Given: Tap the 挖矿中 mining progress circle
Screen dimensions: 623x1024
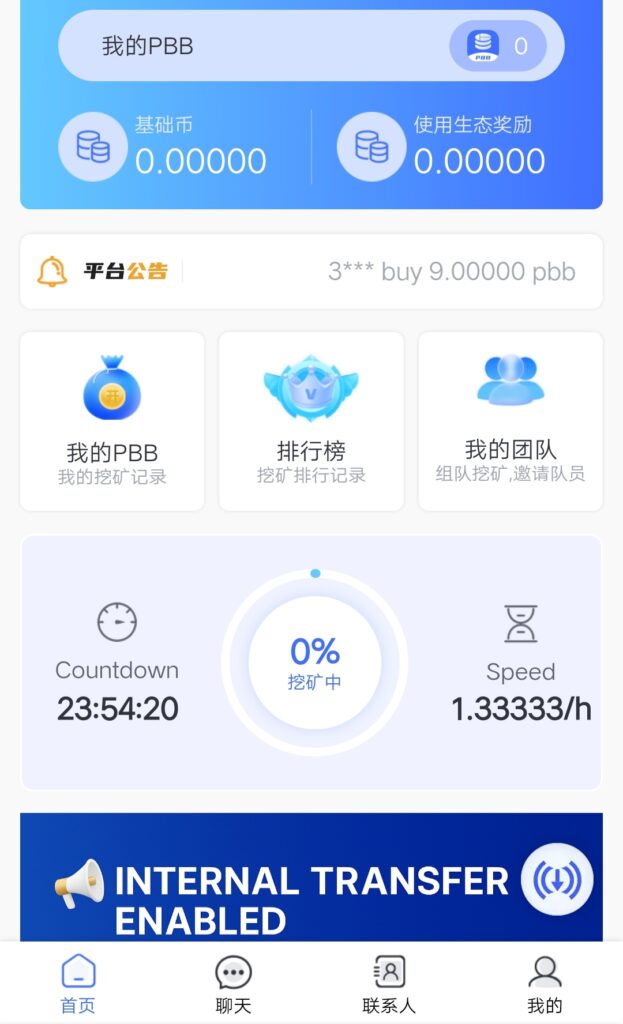Looking at the screenshot, I should [x=314, y=662].
